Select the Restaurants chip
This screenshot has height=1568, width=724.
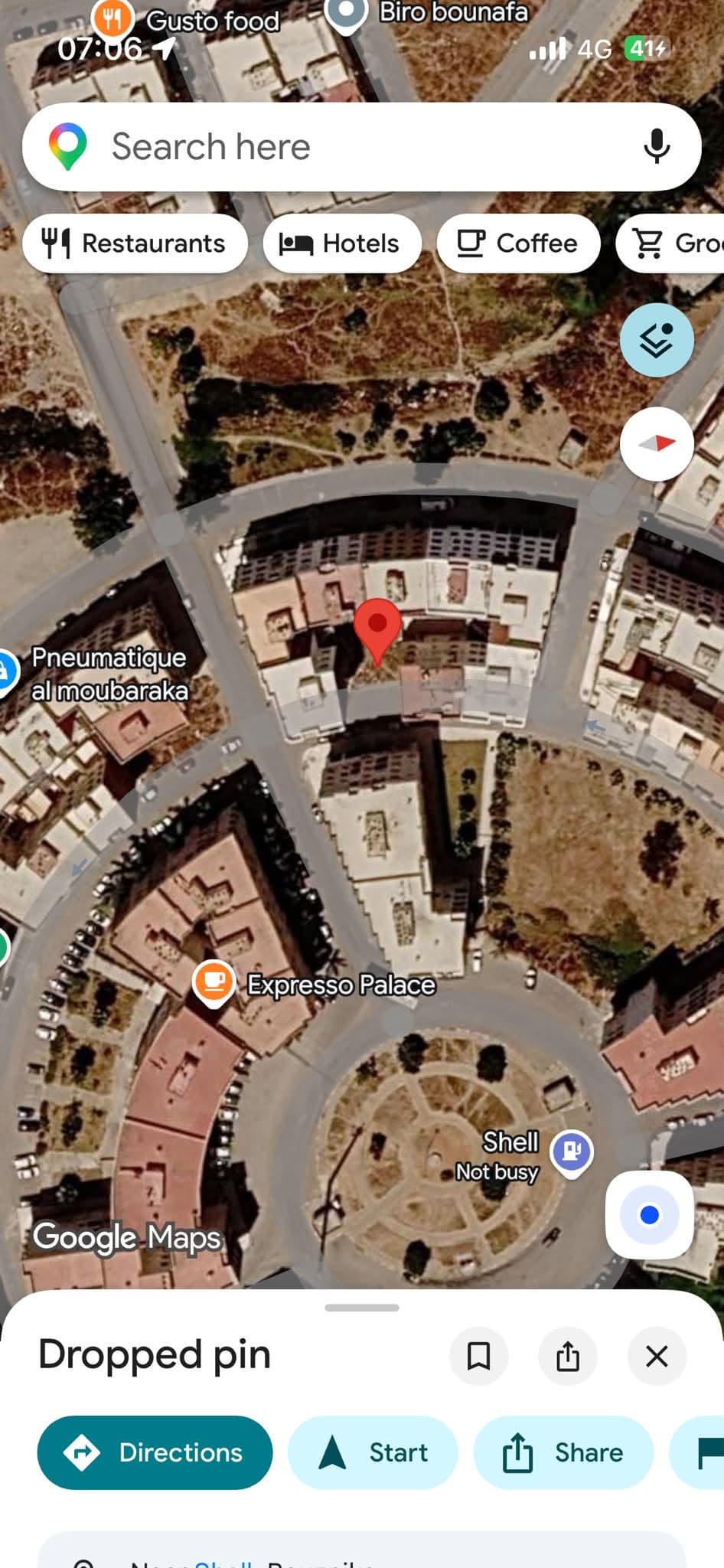(x=135, y=243)
